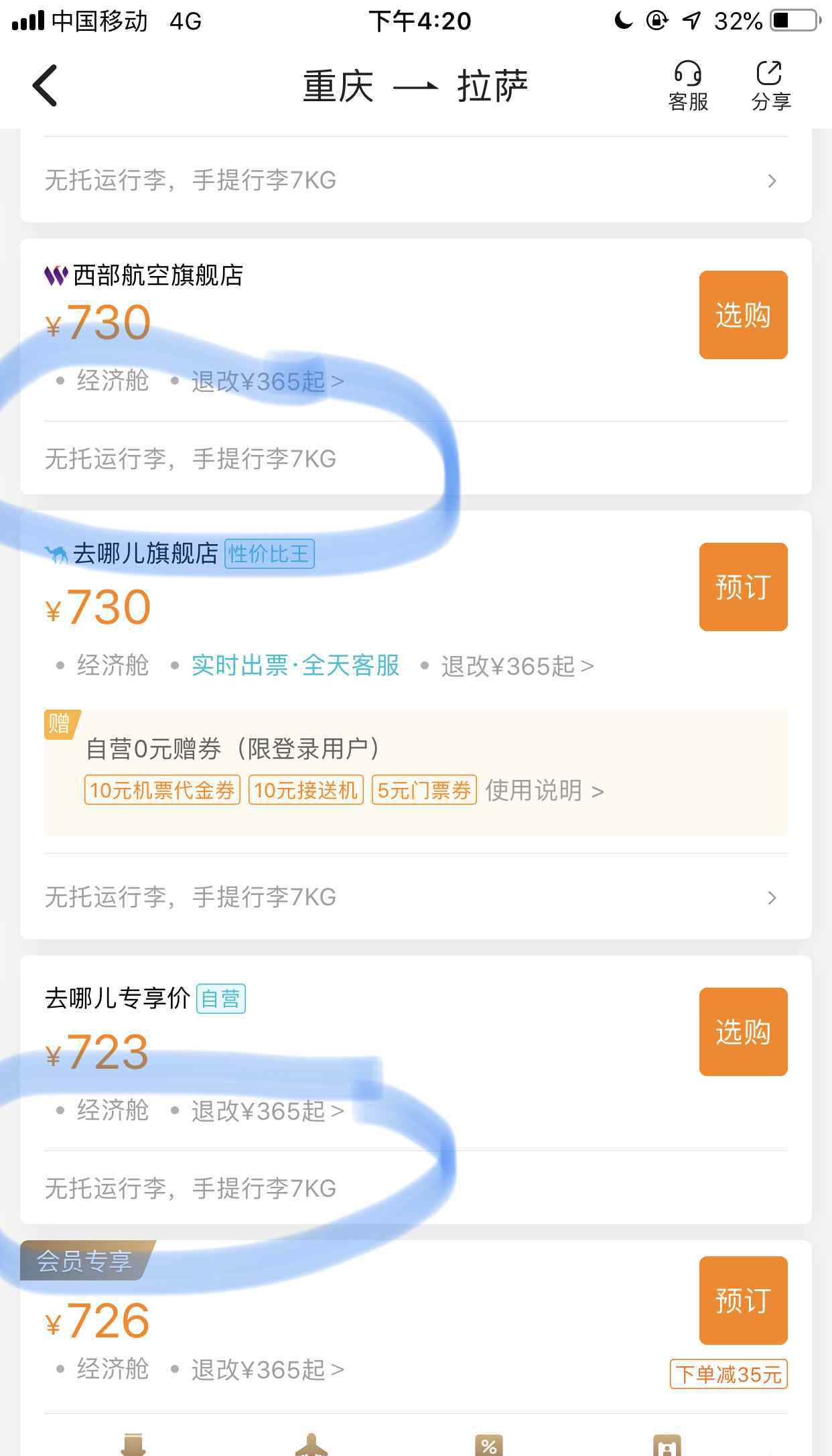Expand baggage info row under 去哪儿旗舰店

(x=415, y=897)
